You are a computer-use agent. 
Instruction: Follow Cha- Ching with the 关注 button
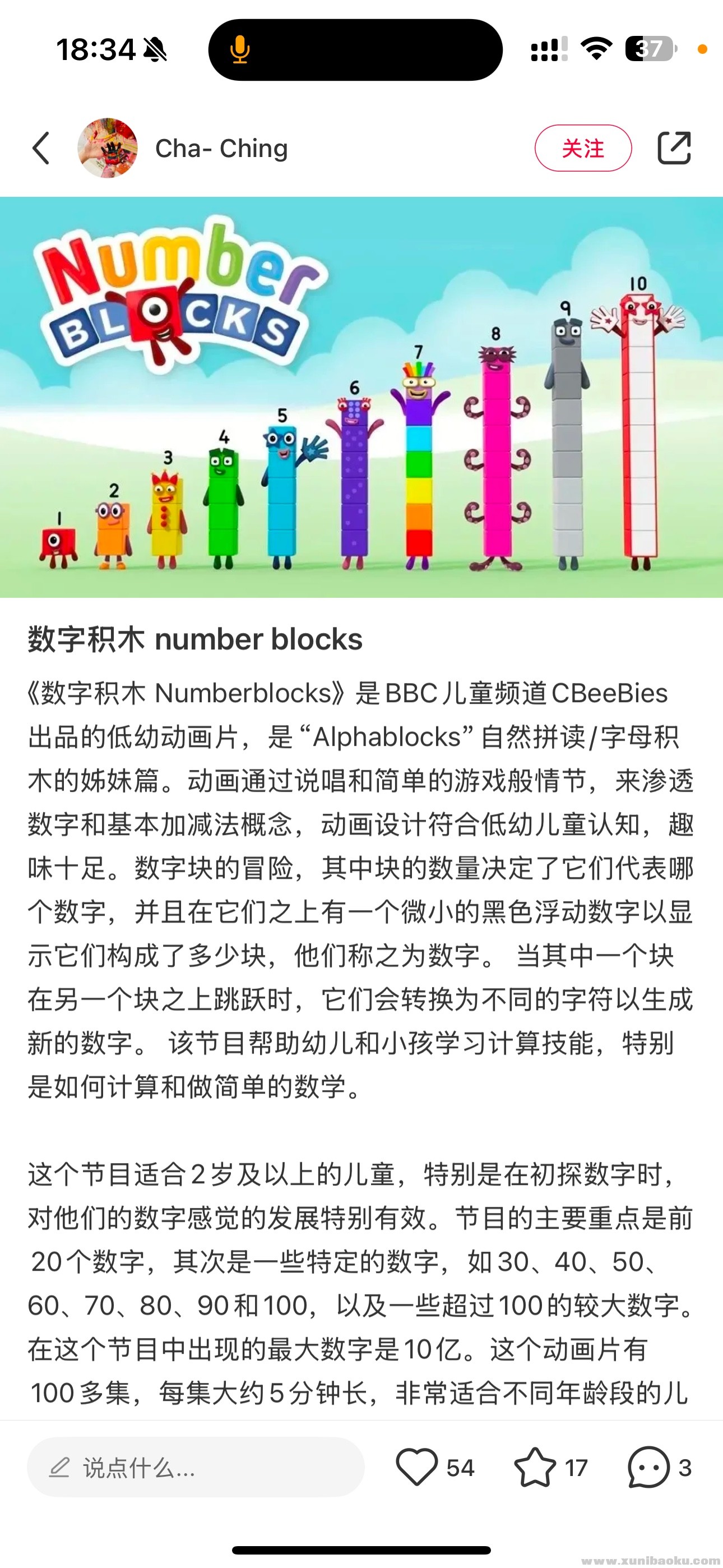click(582, 148)
